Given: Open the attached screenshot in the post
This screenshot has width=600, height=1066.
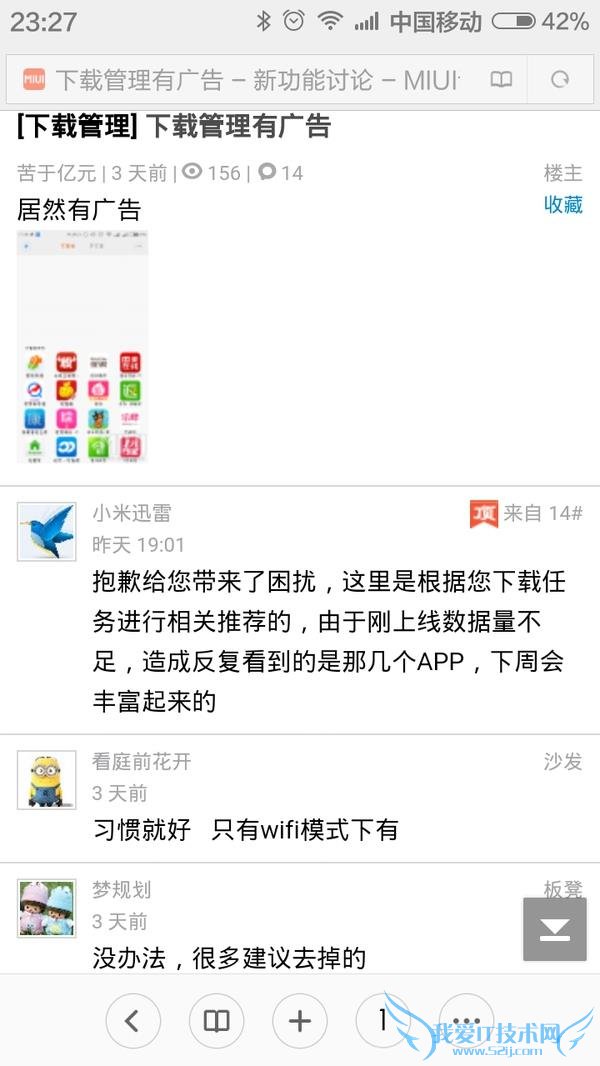Looking at the screenshot, I should tap(83, 347).
